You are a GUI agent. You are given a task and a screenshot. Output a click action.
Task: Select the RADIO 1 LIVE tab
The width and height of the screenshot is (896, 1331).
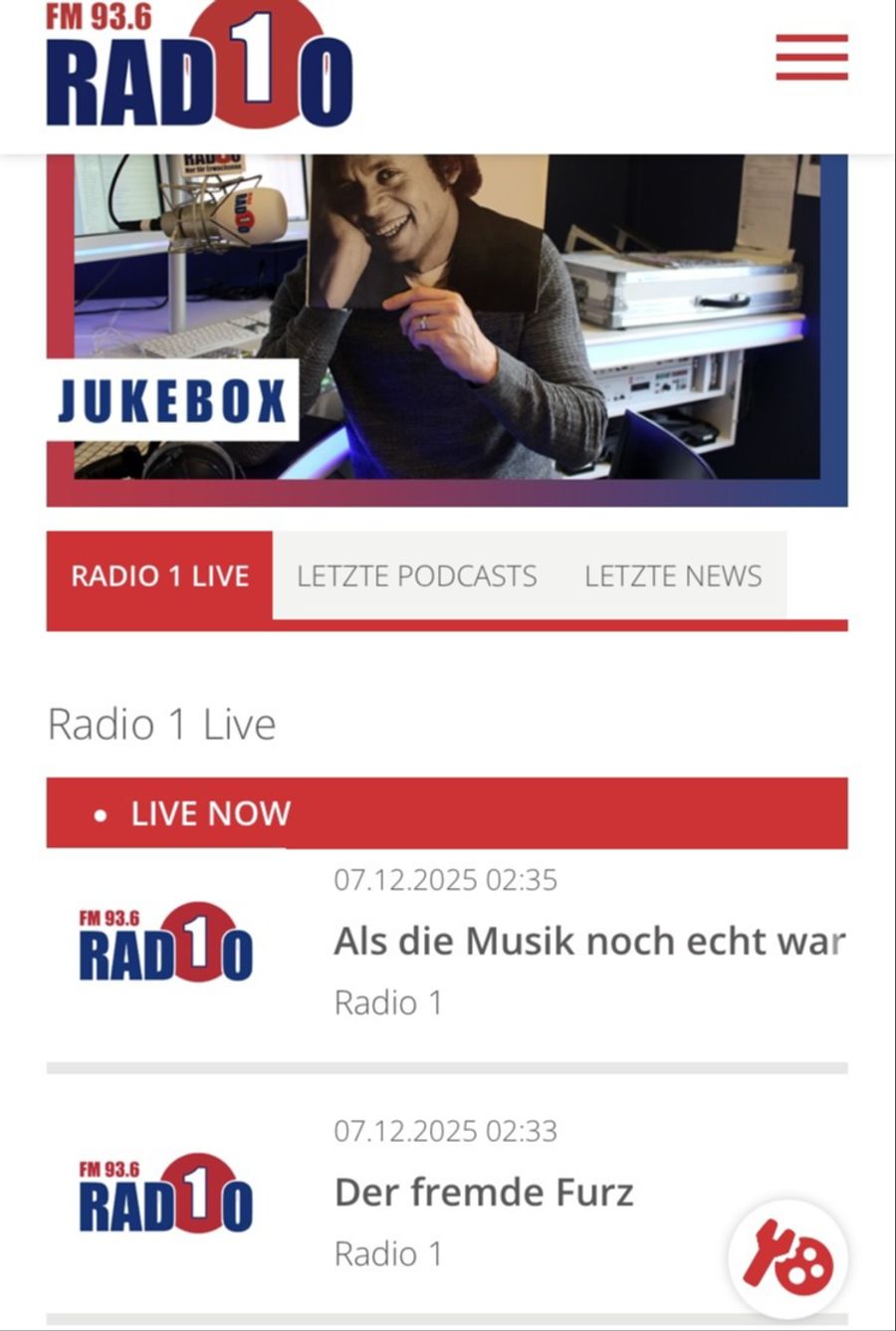[159, 575]
